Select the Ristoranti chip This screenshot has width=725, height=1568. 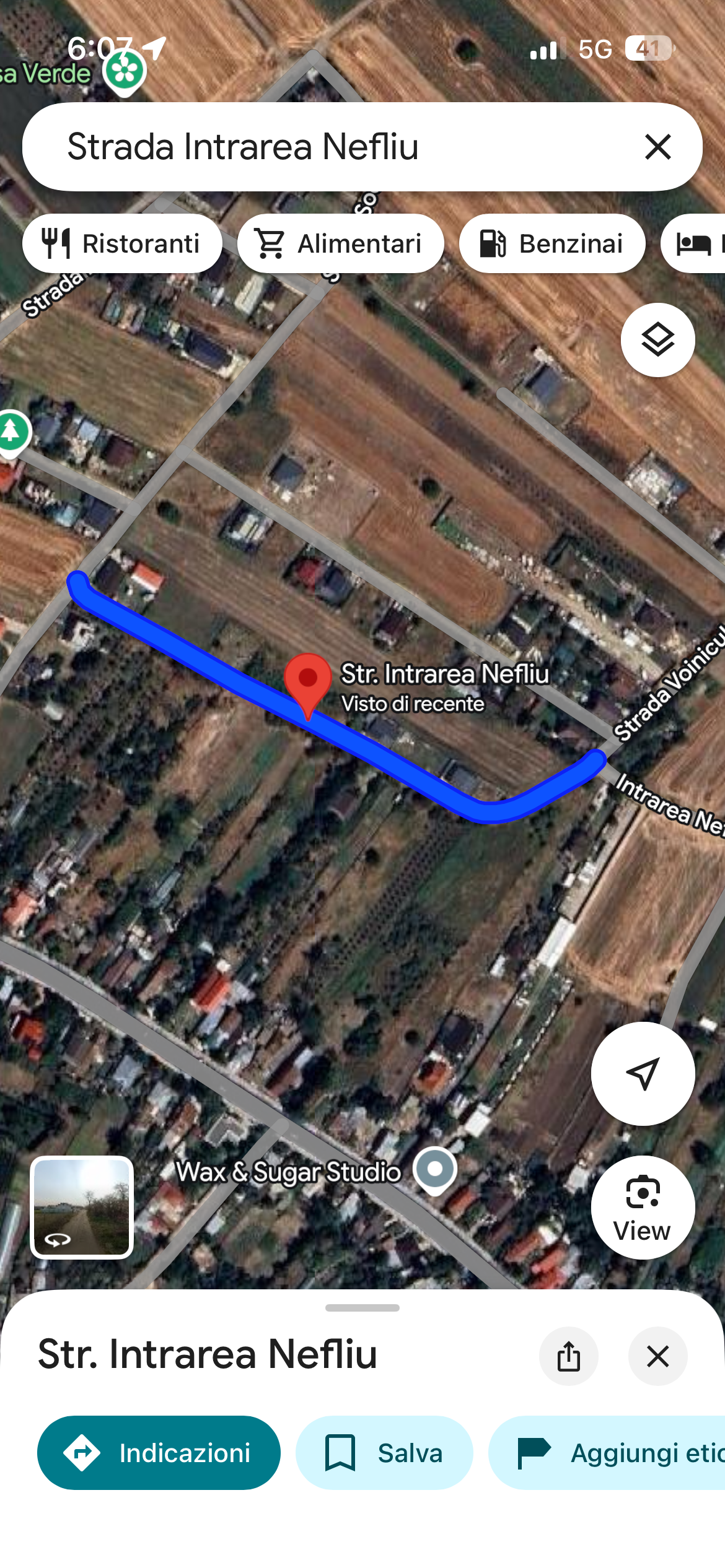(x=122, y=243)
